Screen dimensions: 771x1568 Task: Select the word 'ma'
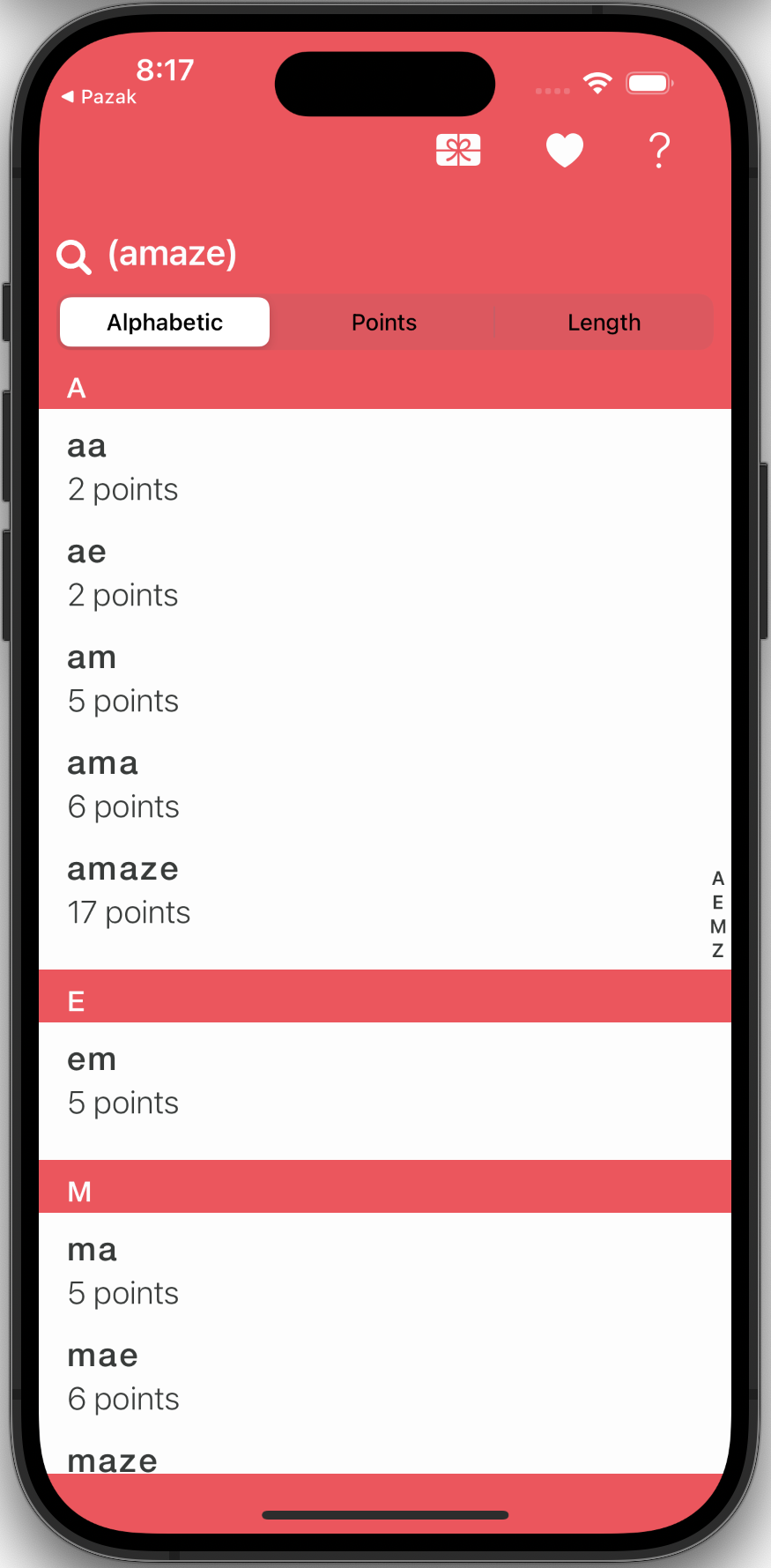(385, 1272)
